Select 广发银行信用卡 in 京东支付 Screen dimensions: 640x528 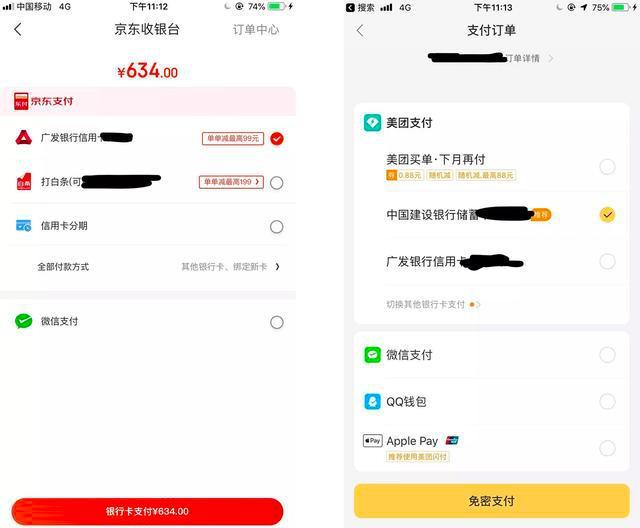149,138
